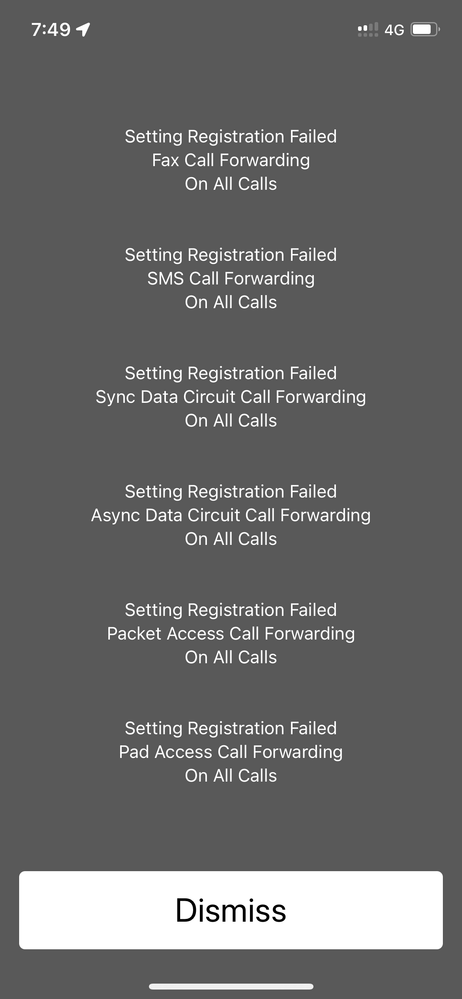Dismiss the call forwarding failure messages

point(231,910)
